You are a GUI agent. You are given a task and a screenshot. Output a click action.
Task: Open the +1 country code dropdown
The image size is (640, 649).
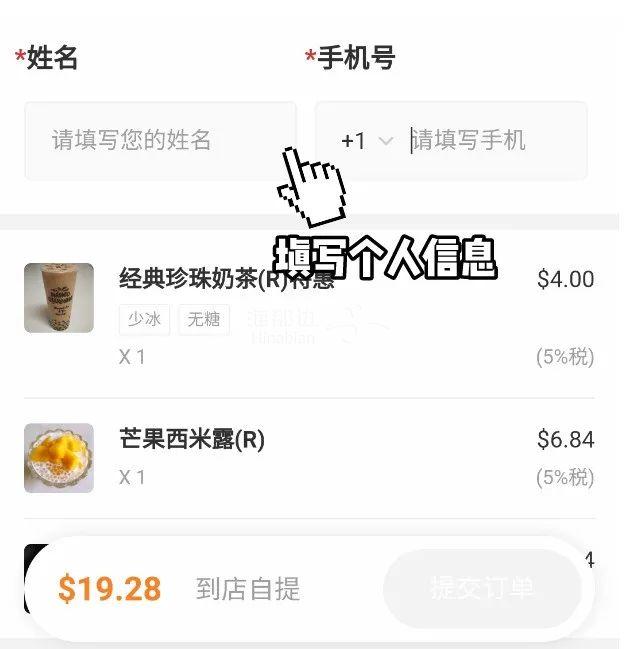tap(365, 141)
